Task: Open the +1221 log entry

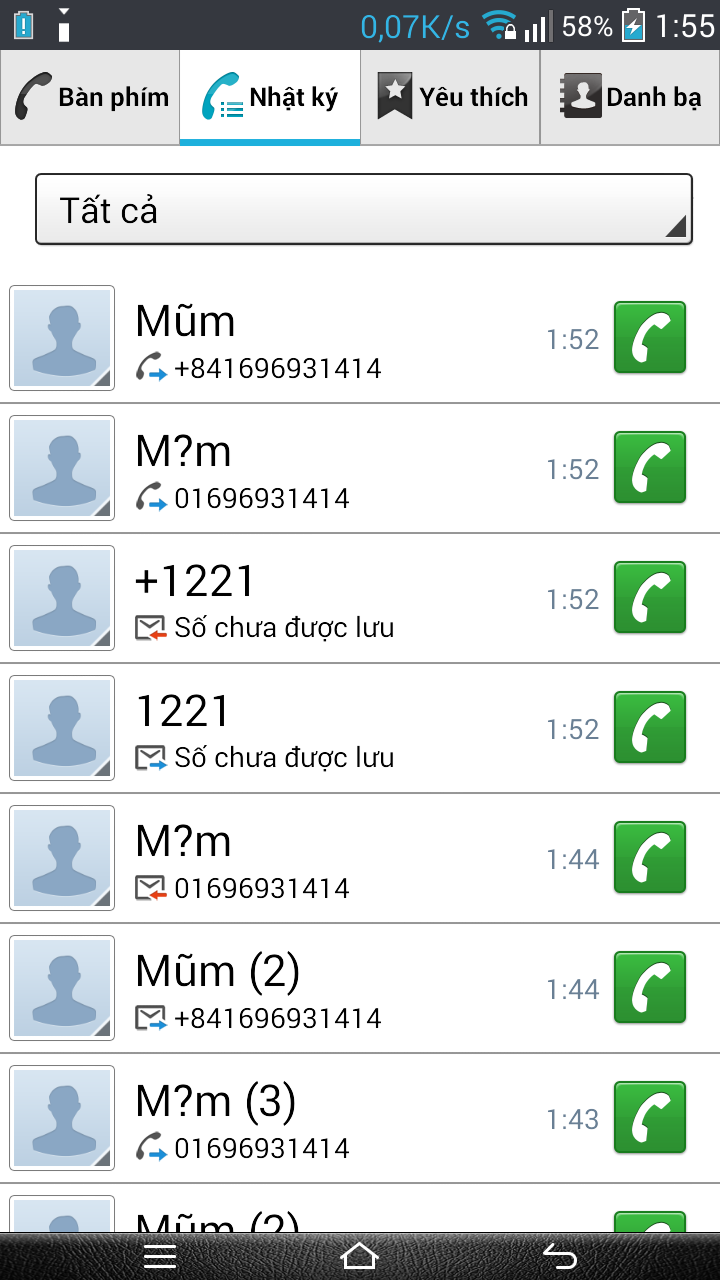Action: pos(360,598)
